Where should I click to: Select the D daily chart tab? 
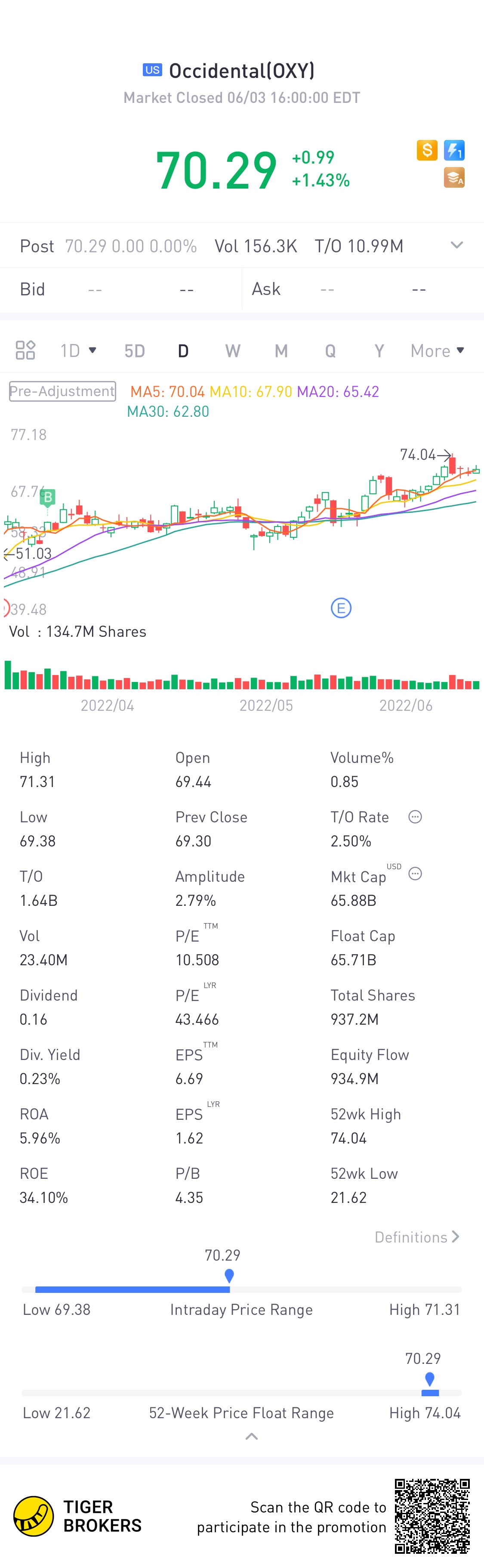[183, 350]
